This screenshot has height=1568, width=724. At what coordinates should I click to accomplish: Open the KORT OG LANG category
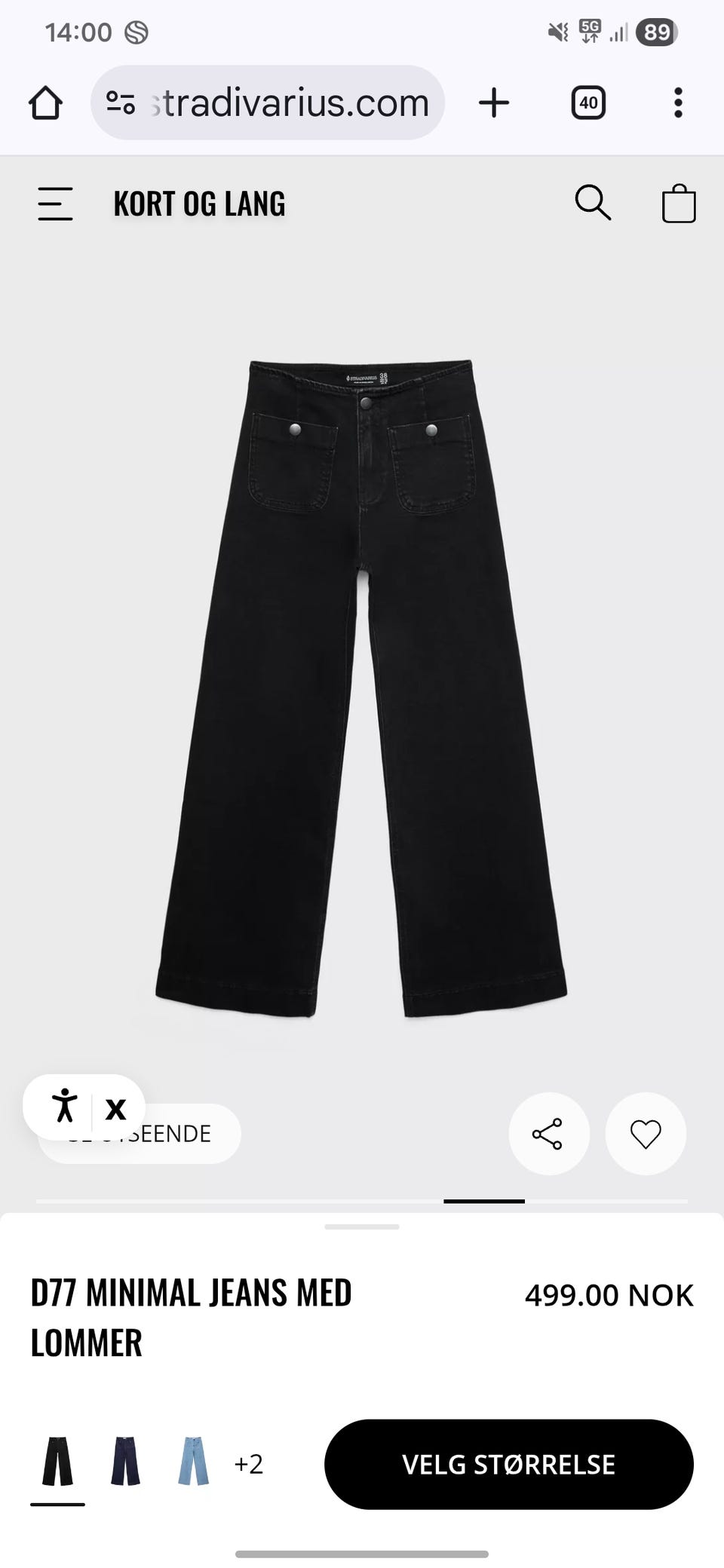click(199, 204)
